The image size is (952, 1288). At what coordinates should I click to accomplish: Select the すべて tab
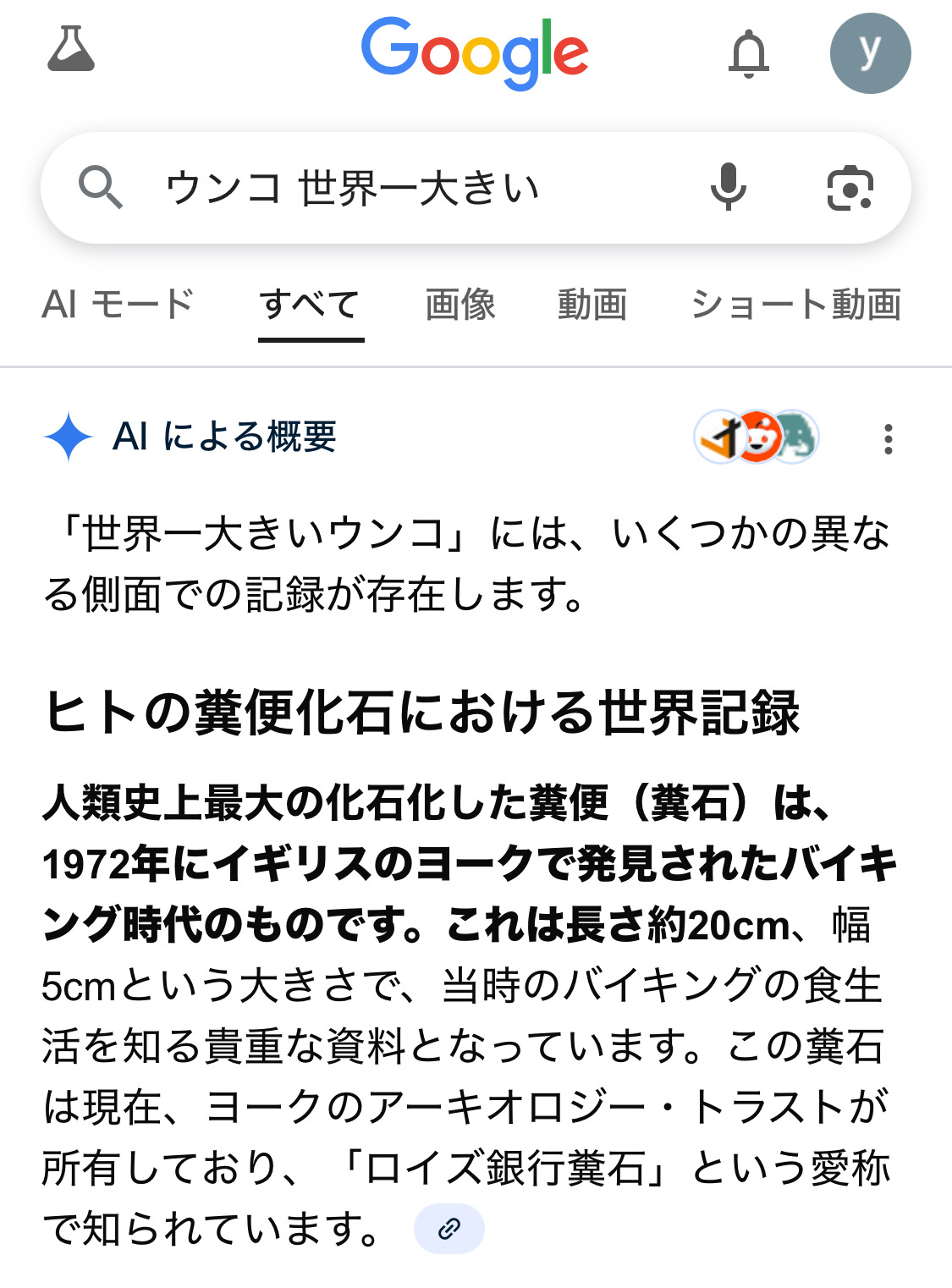coord(311,305)
